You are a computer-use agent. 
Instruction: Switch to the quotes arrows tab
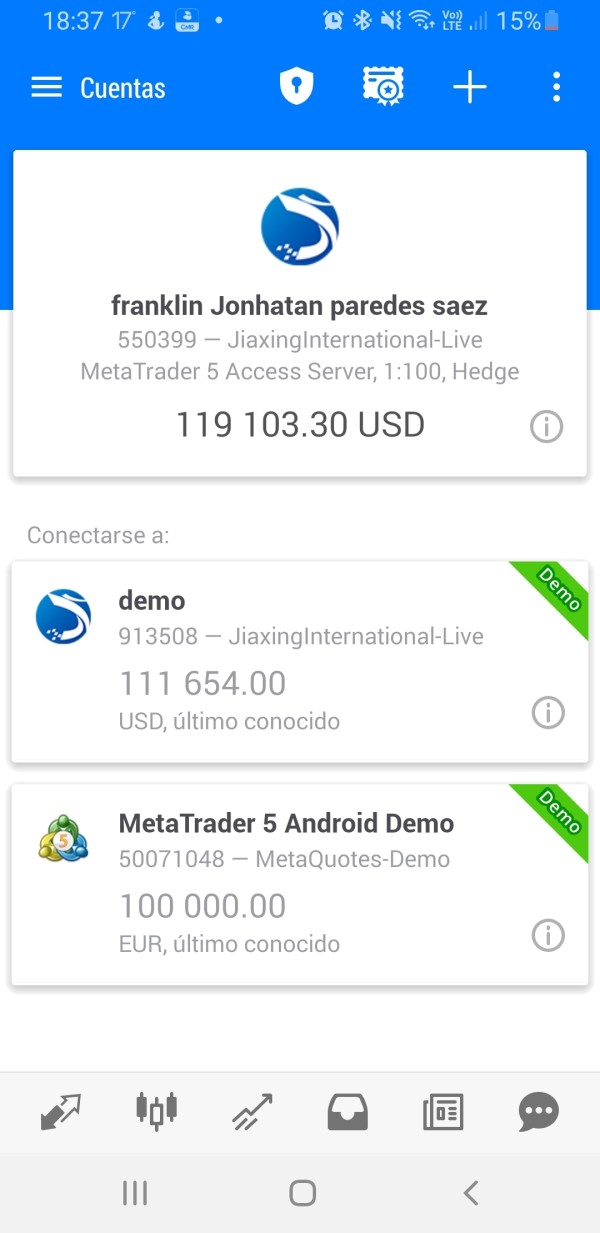60,1111
